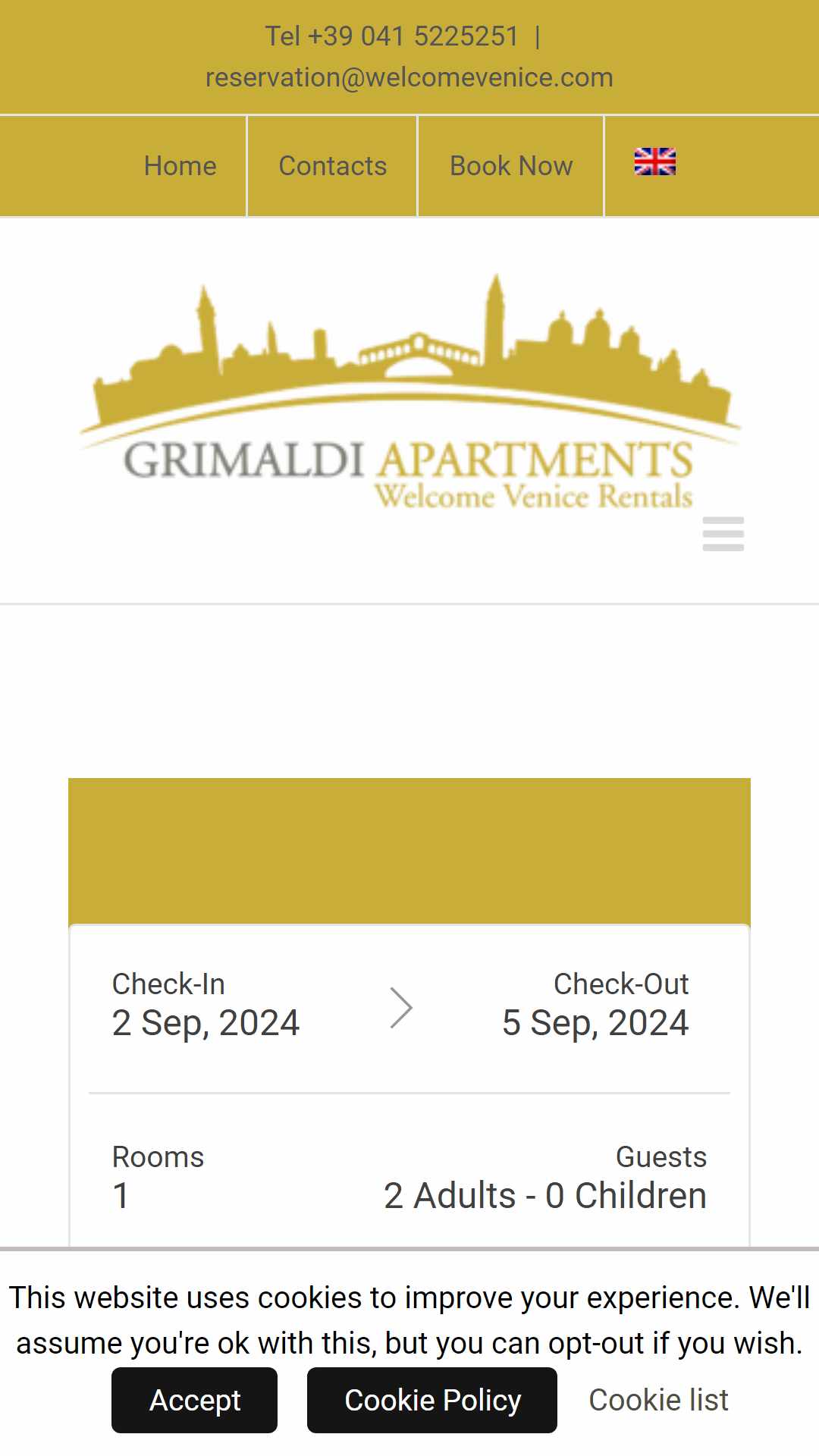Tap the reservation email address
Viewport: 819px width, 1456px height.
tap(409, 77)
